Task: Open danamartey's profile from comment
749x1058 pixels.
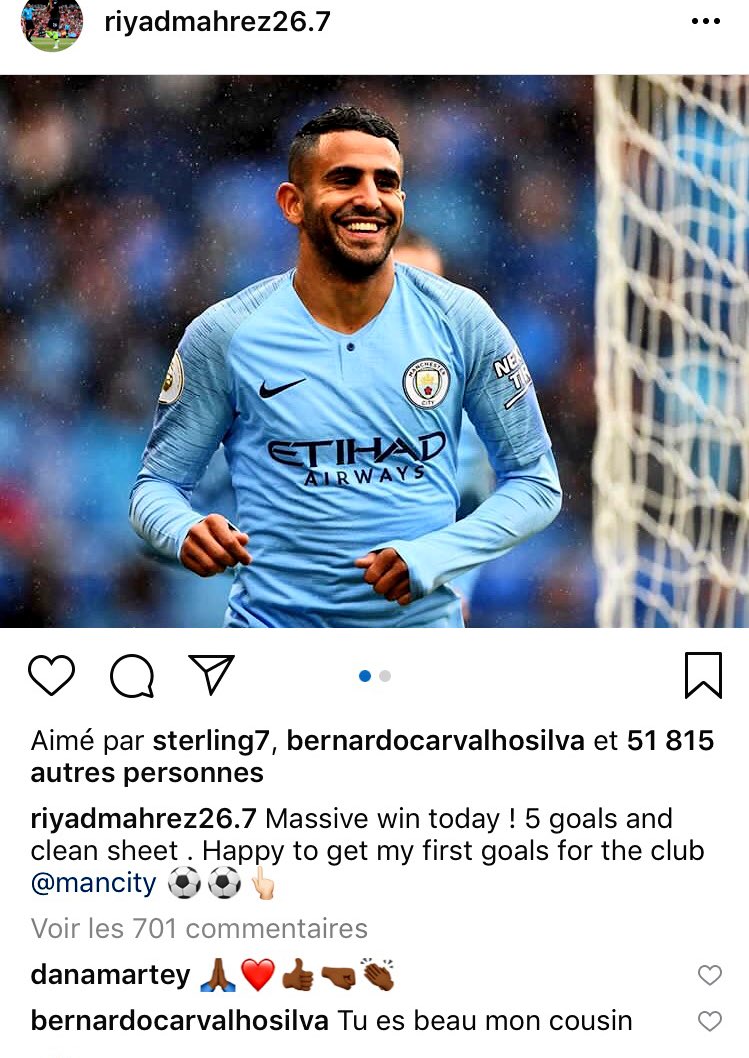Action: (110, 975)
